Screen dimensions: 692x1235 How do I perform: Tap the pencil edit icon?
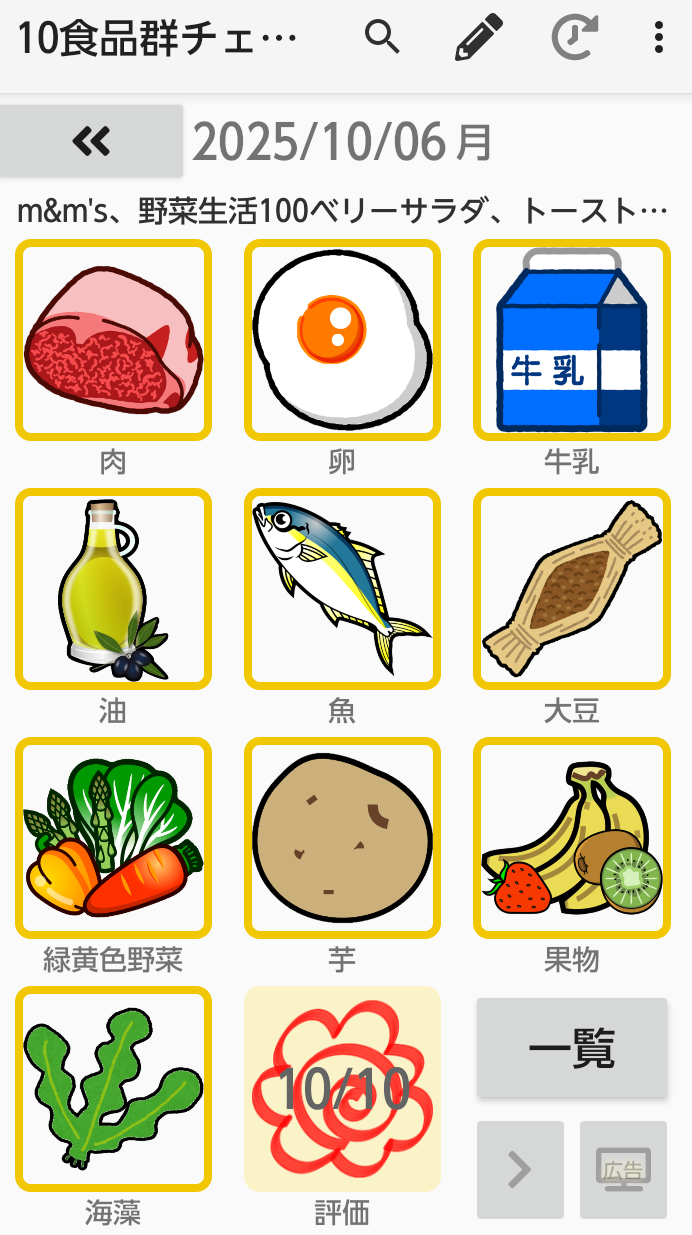pyautogui.click(x=478, y=38)
